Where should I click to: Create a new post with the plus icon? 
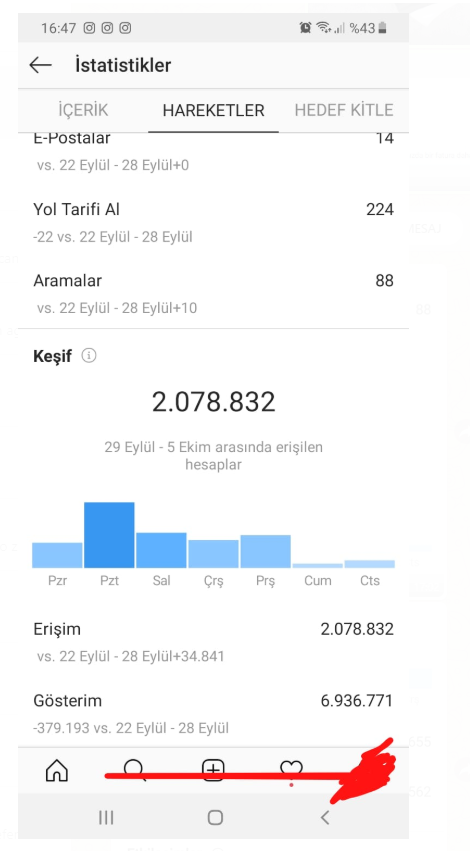pos(213,770)
